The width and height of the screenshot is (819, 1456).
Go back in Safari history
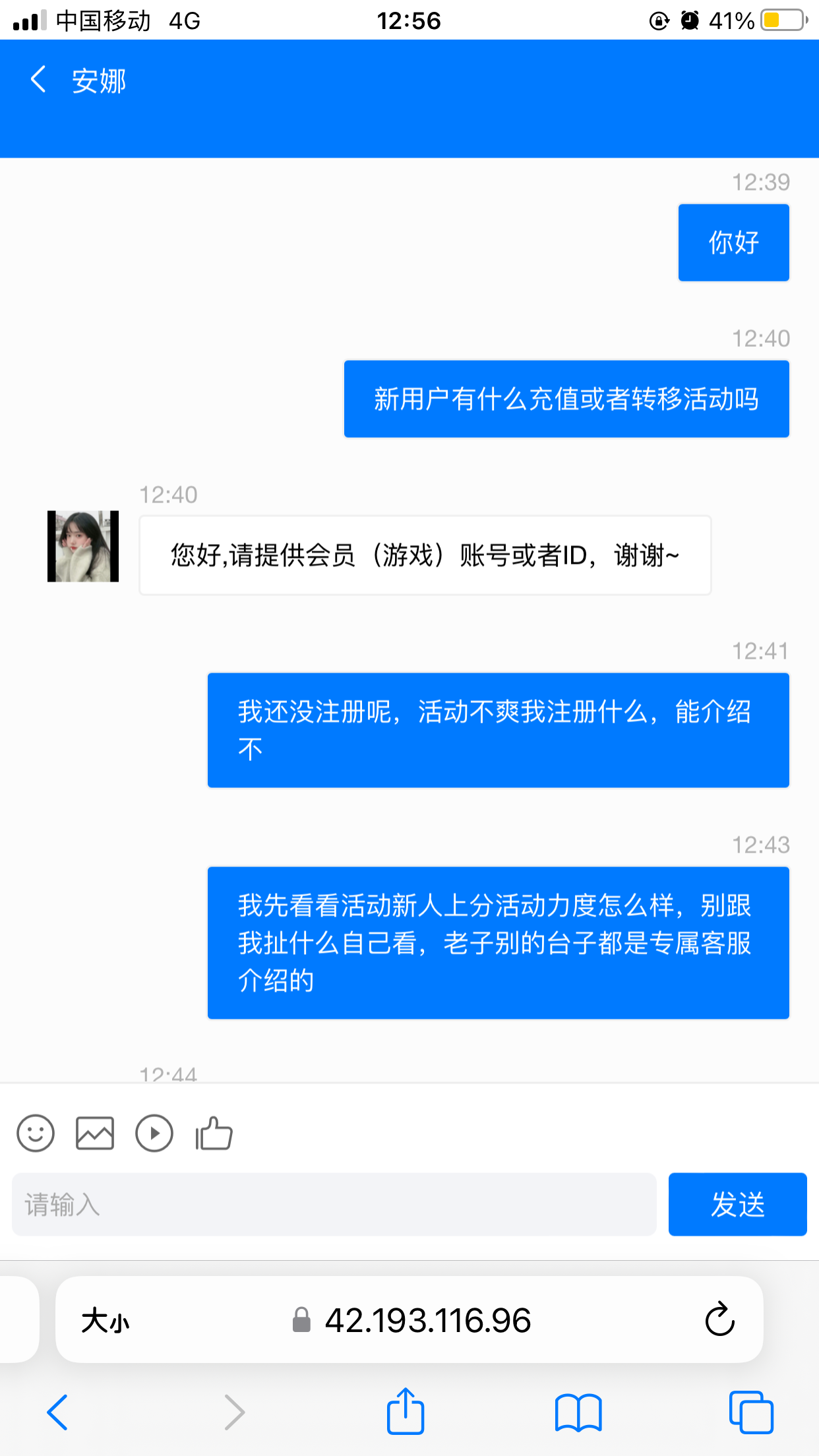point(58,1412)
